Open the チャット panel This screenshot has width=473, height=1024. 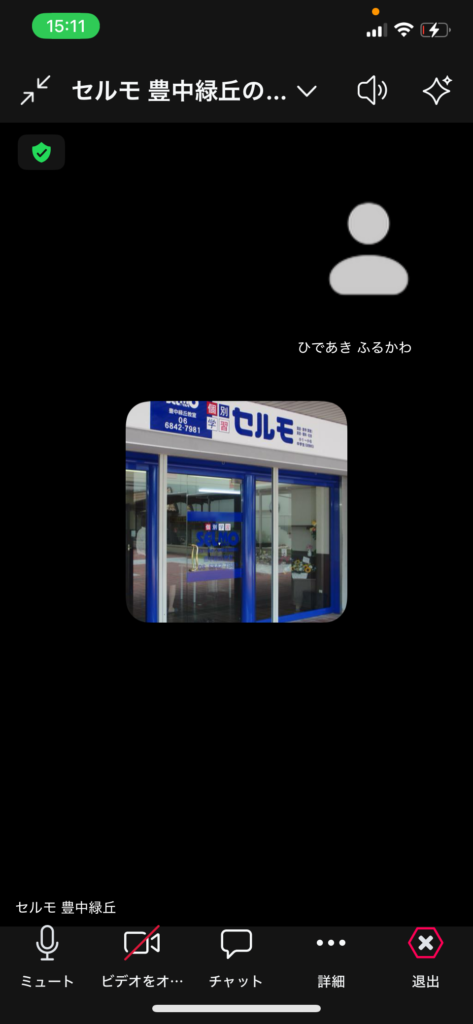236,957
